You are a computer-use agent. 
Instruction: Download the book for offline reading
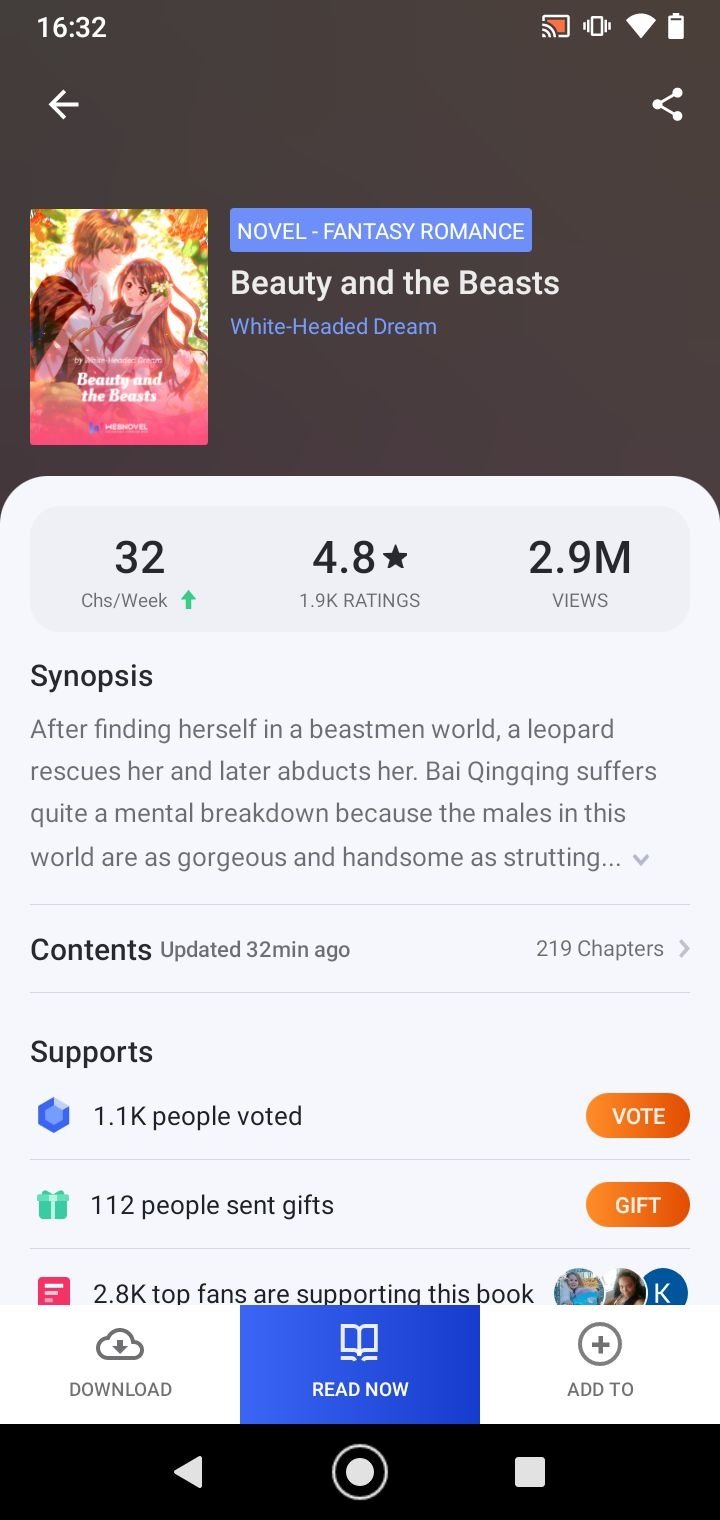pos(120,1364)
